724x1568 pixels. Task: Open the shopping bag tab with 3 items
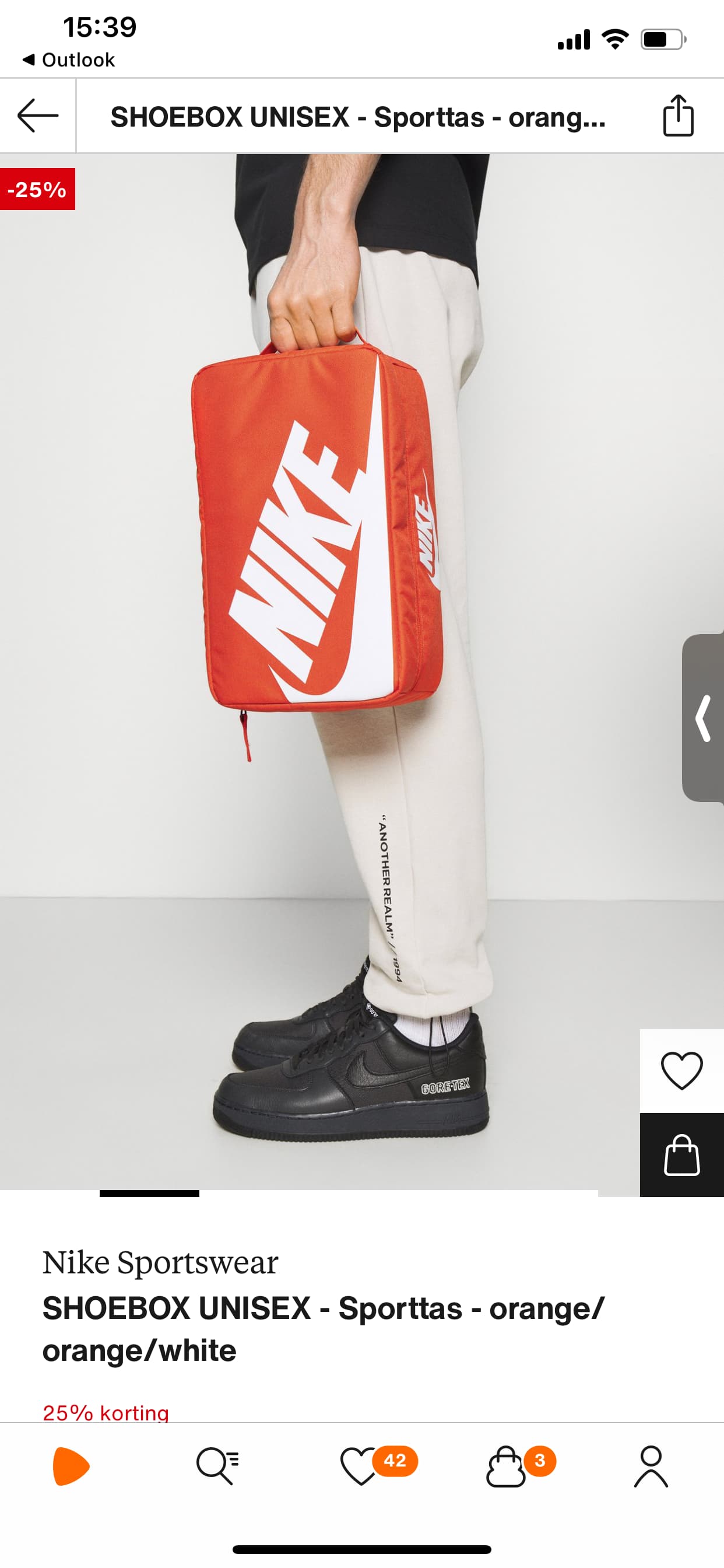click(521, 1466)
